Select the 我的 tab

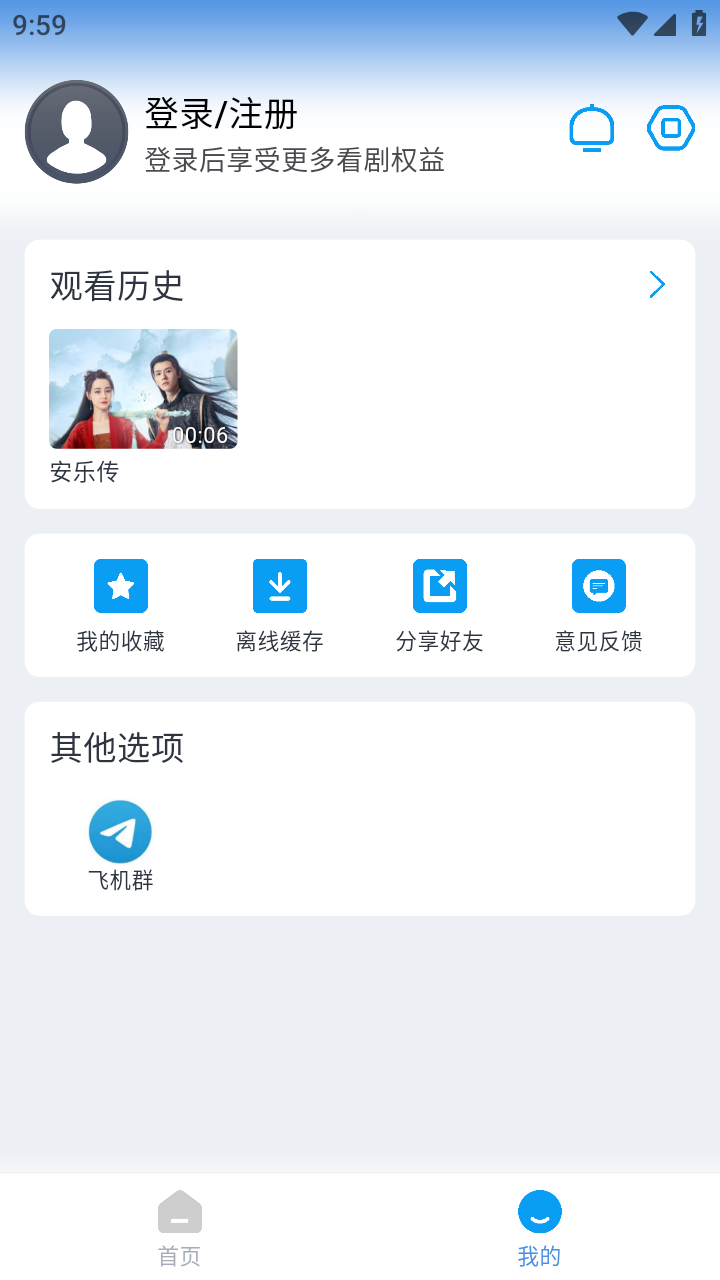click(539, 1228)
